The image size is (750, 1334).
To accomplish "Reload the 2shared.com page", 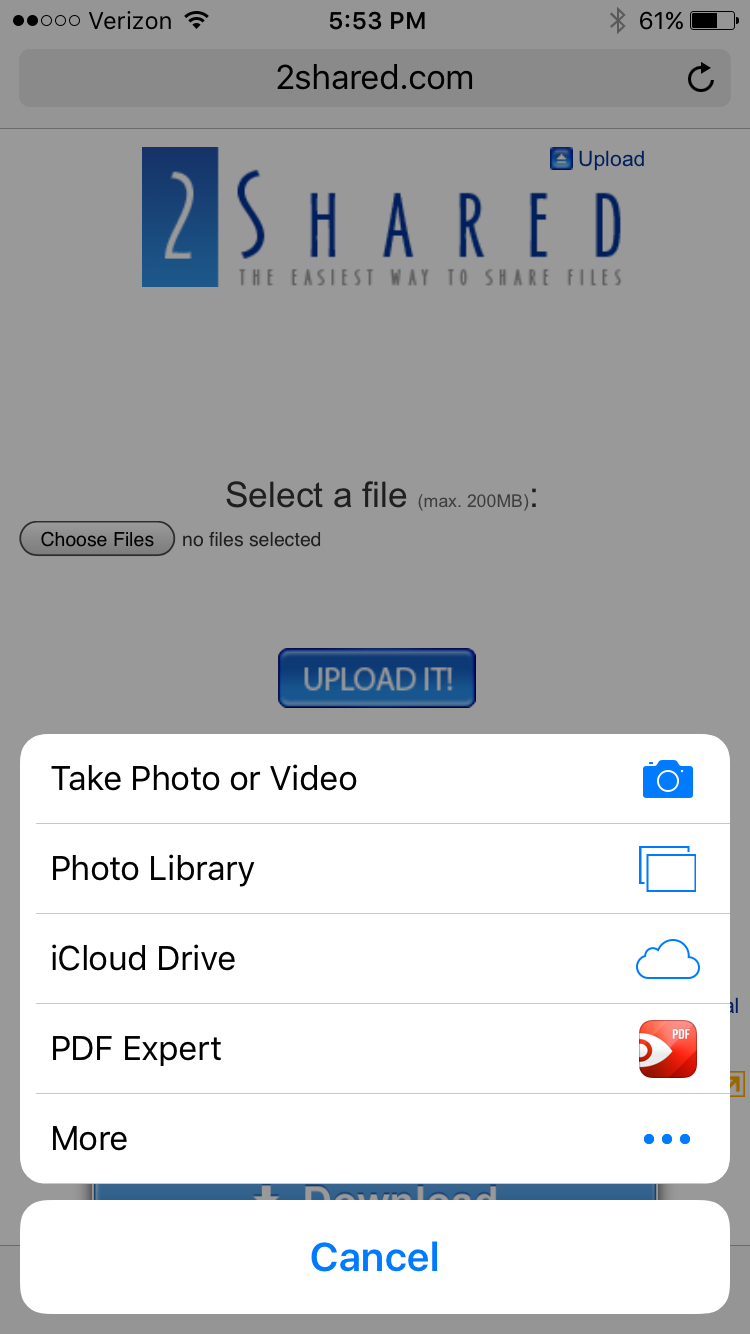I will pos(701,78).
